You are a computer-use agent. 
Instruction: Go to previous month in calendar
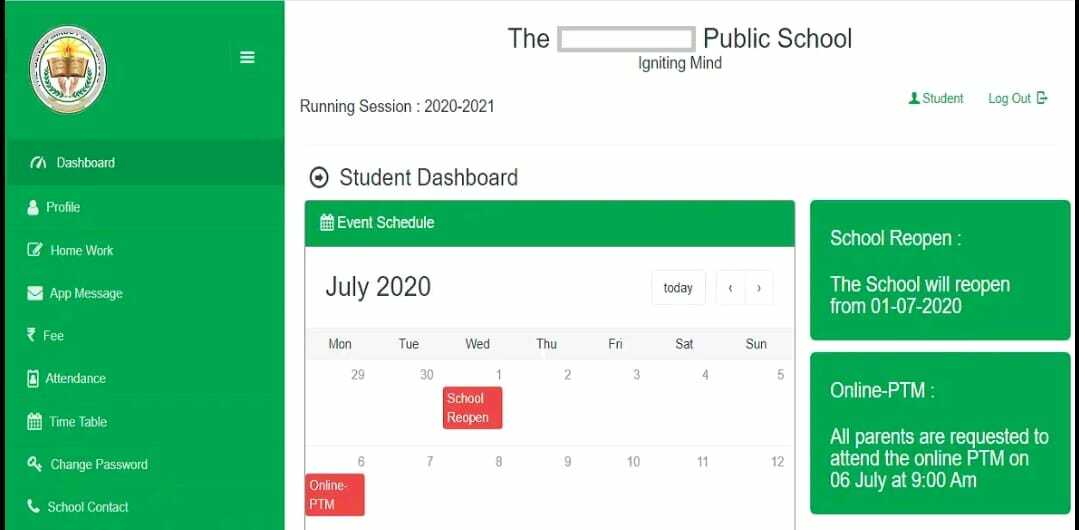(x=730, y=288)
